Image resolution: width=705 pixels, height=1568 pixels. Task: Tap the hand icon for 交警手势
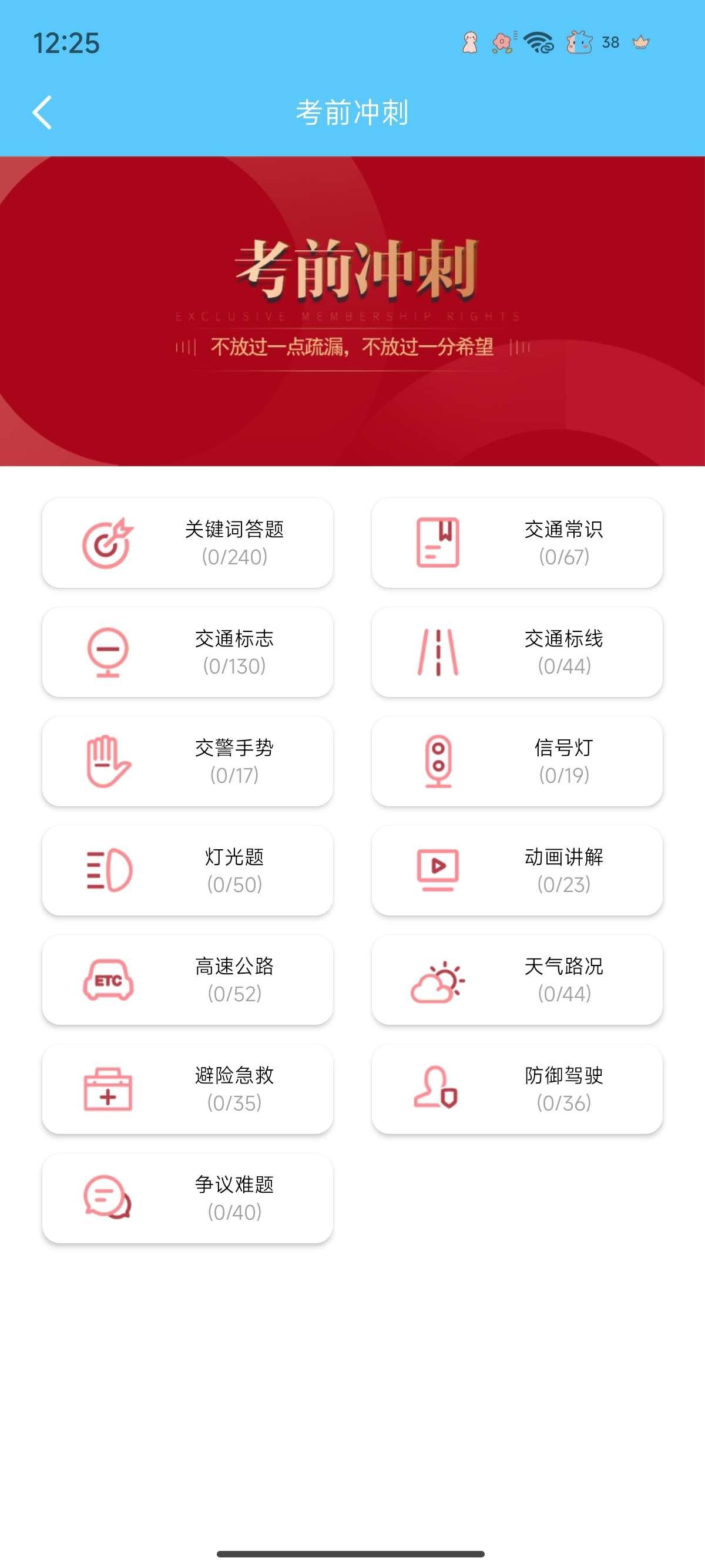(x=107, y=762)
